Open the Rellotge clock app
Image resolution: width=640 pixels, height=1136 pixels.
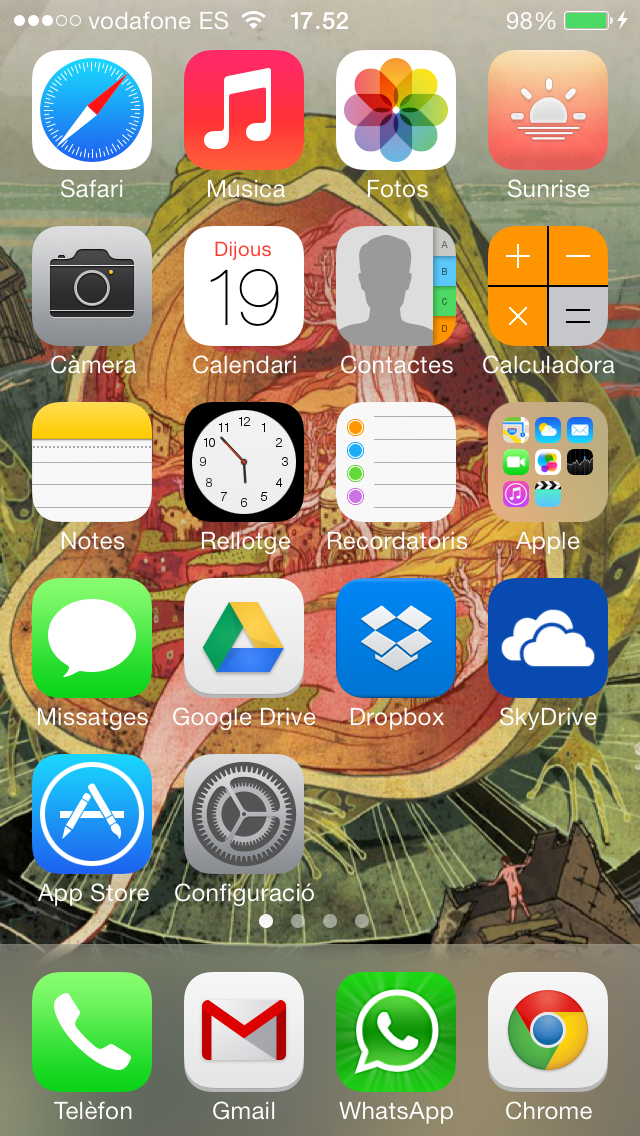coord(244,462)
